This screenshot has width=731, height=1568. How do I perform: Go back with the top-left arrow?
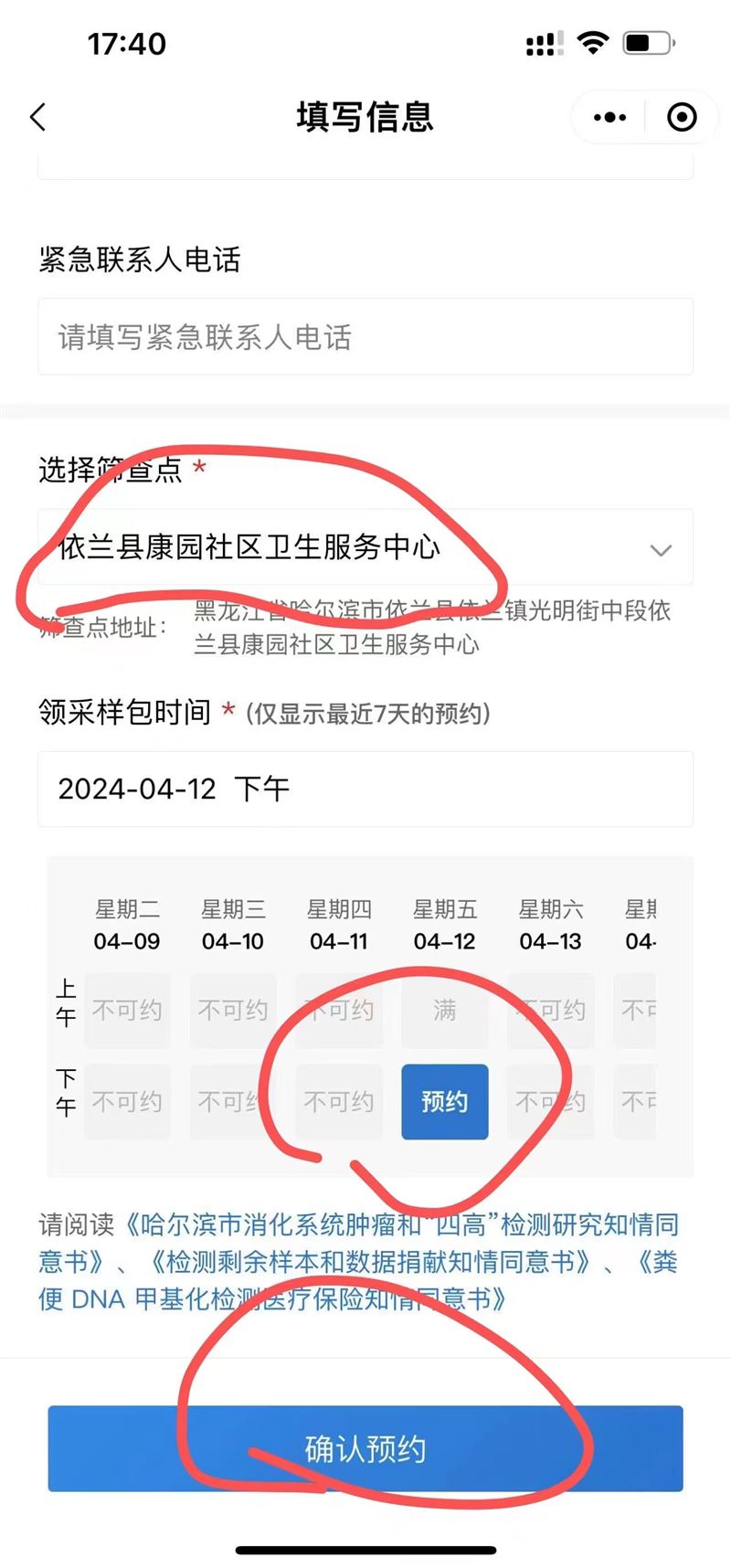click(x=37, y=117)
